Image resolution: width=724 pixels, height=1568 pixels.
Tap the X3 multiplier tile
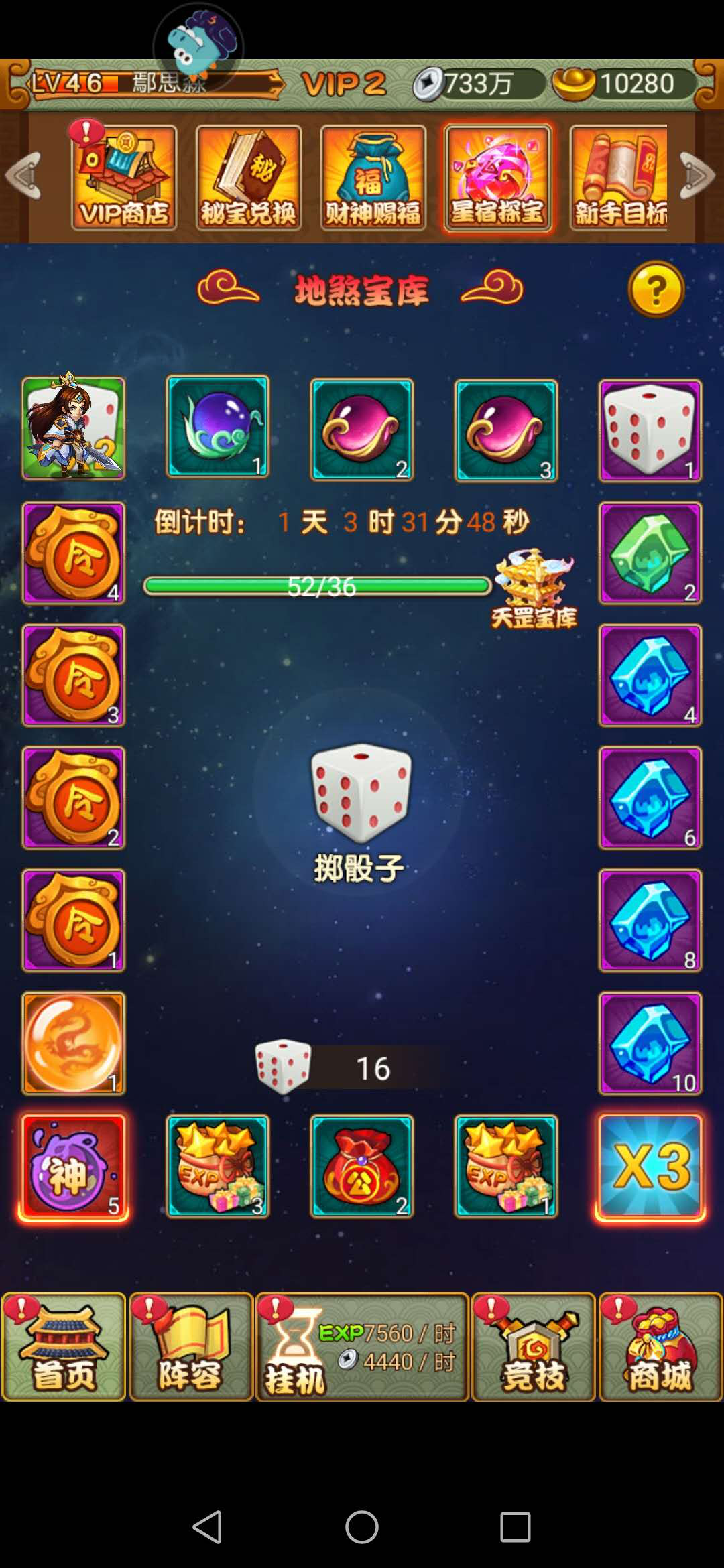pos(650,1166)
